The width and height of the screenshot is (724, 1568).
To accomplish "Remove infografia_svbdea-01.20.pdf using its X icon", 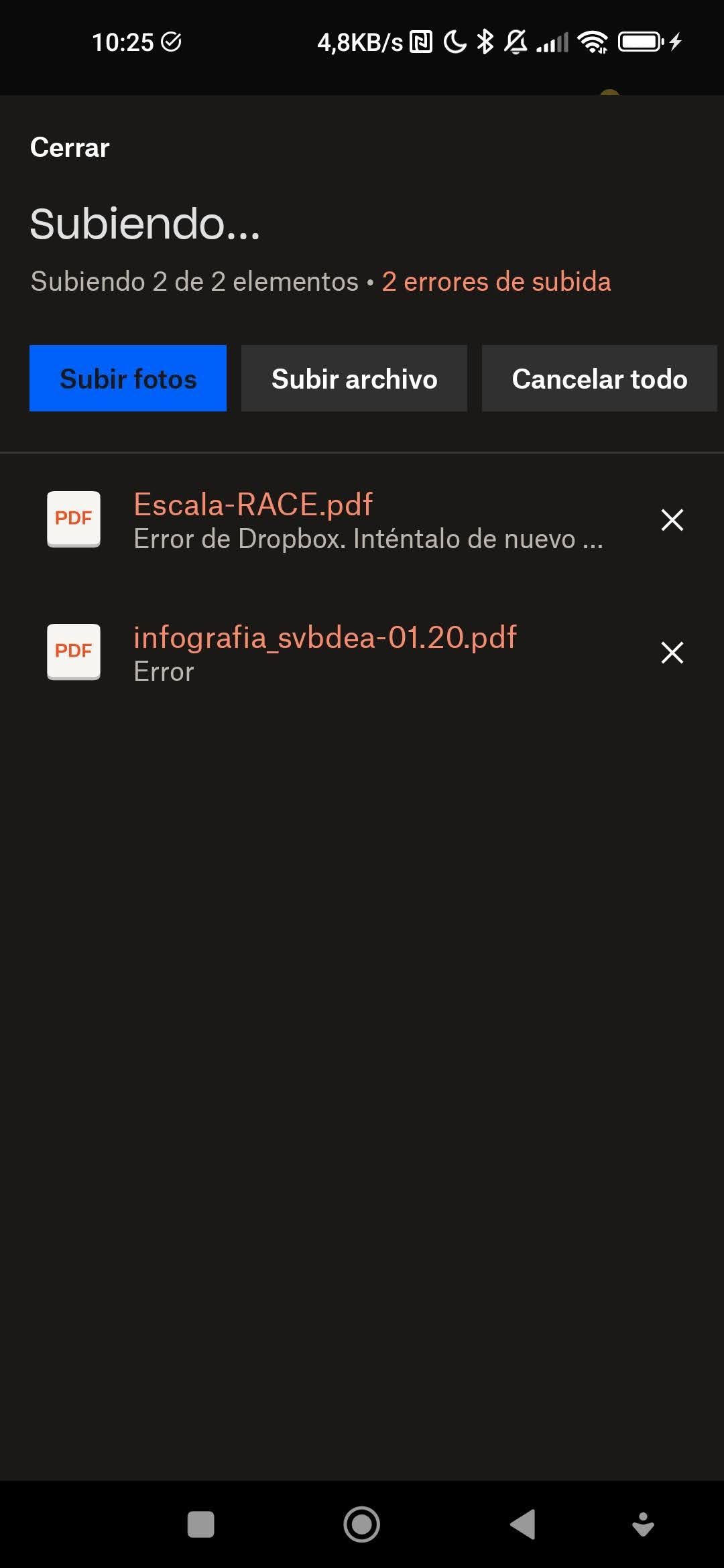I will 673,652.
